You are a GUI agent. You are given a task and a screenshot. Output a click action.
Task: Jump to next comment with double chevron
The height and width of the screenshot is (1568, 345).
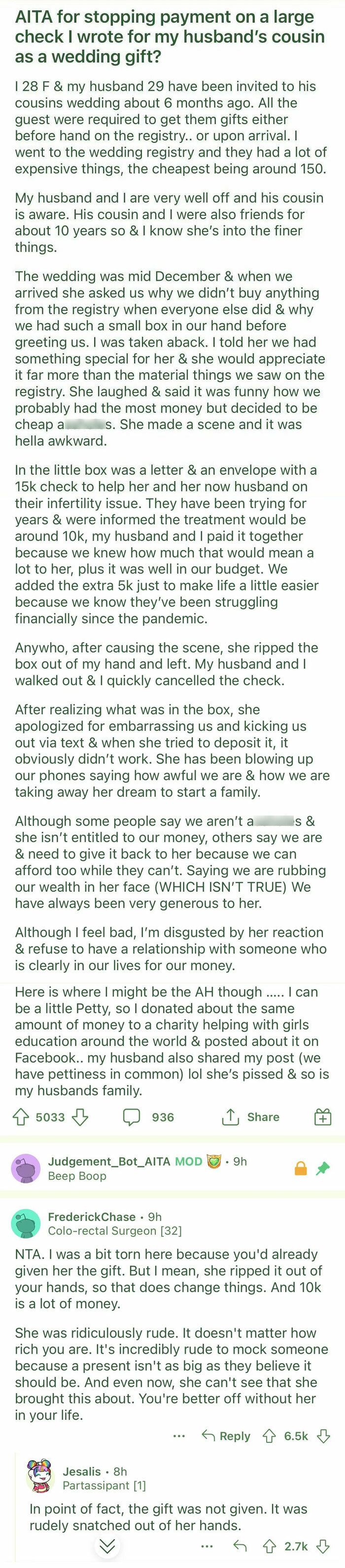(107, 1546)
